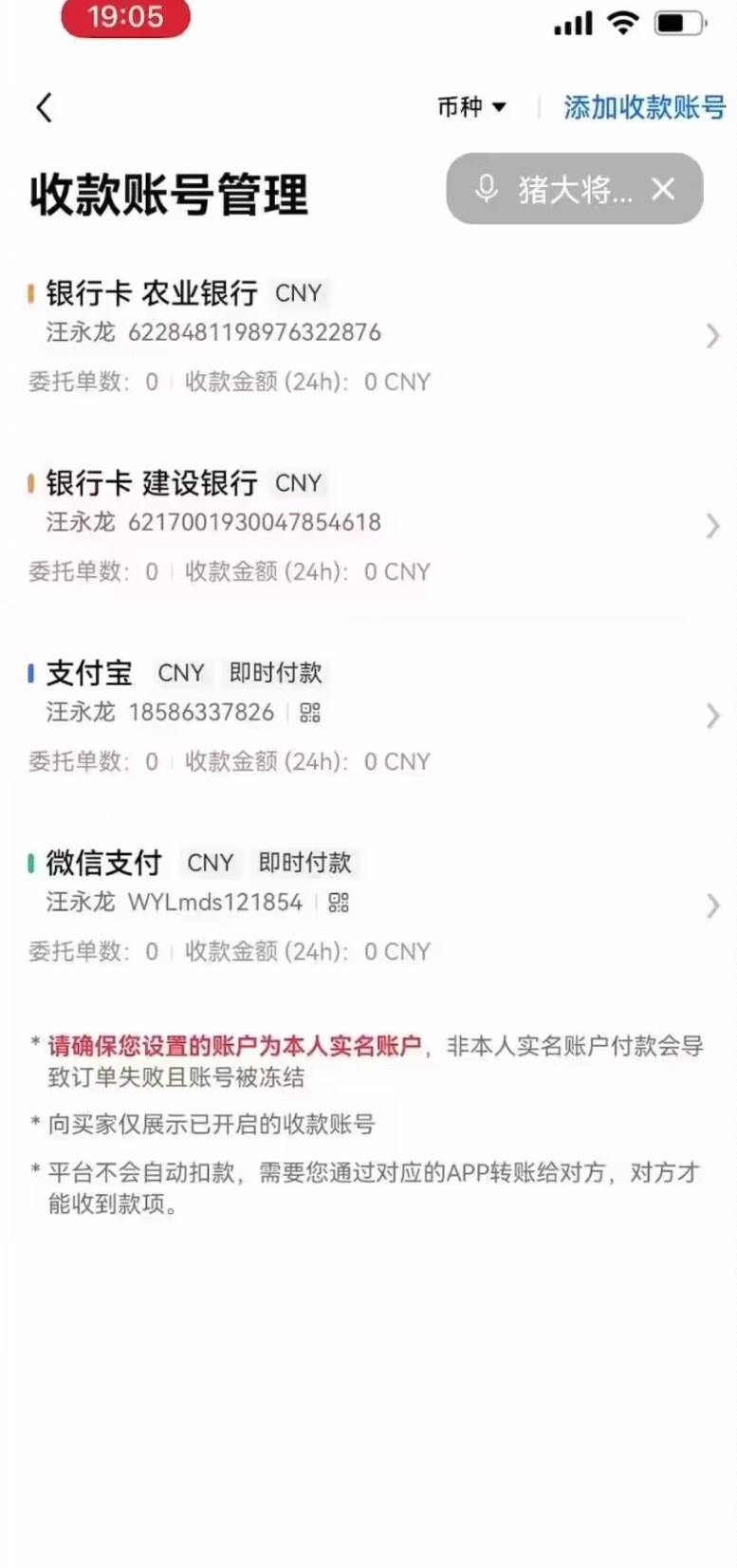Screen dimensions: 737x1568
Task: Go back using the top-left arrow
Action: click(44, 107)
